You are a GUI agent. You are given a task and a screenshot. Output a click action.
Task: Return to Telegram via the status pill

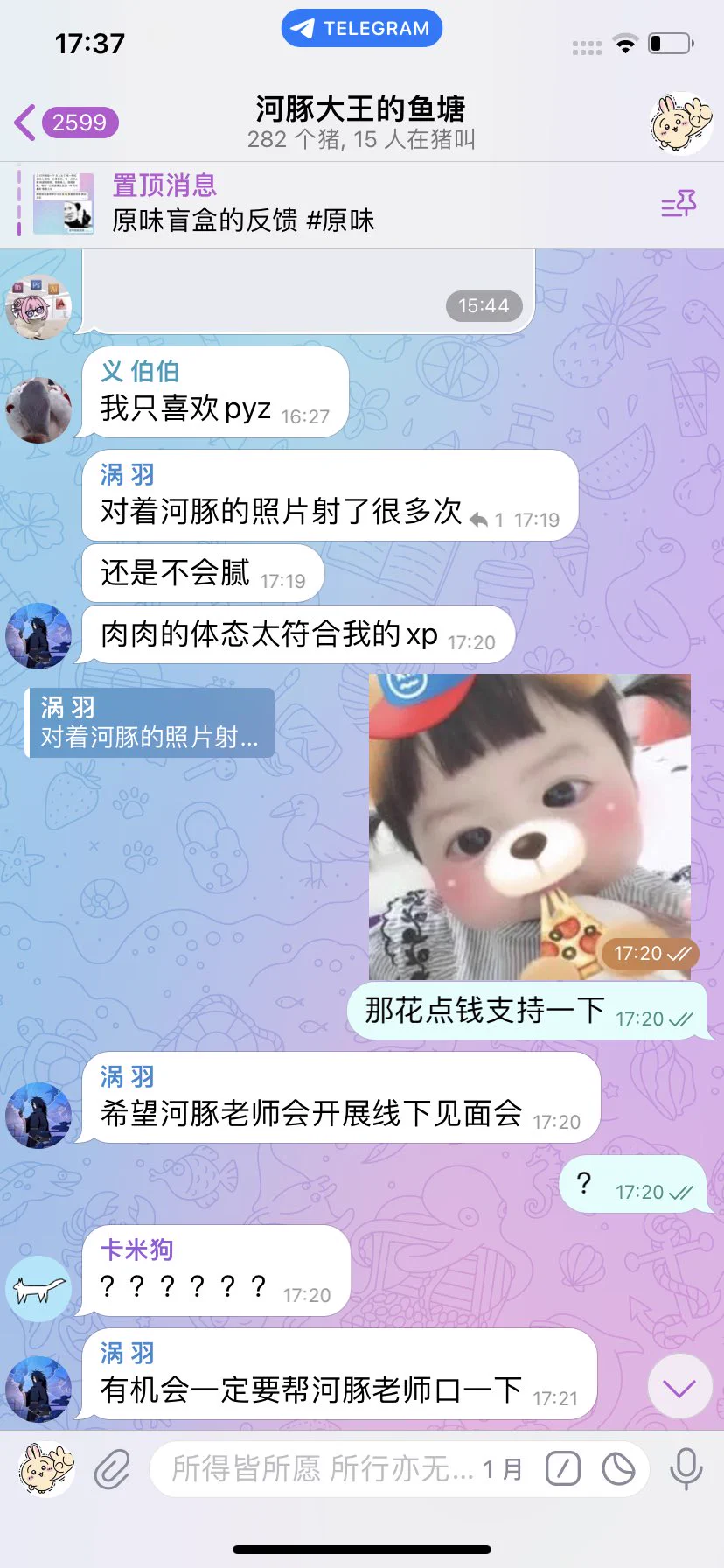coord(361,28)
